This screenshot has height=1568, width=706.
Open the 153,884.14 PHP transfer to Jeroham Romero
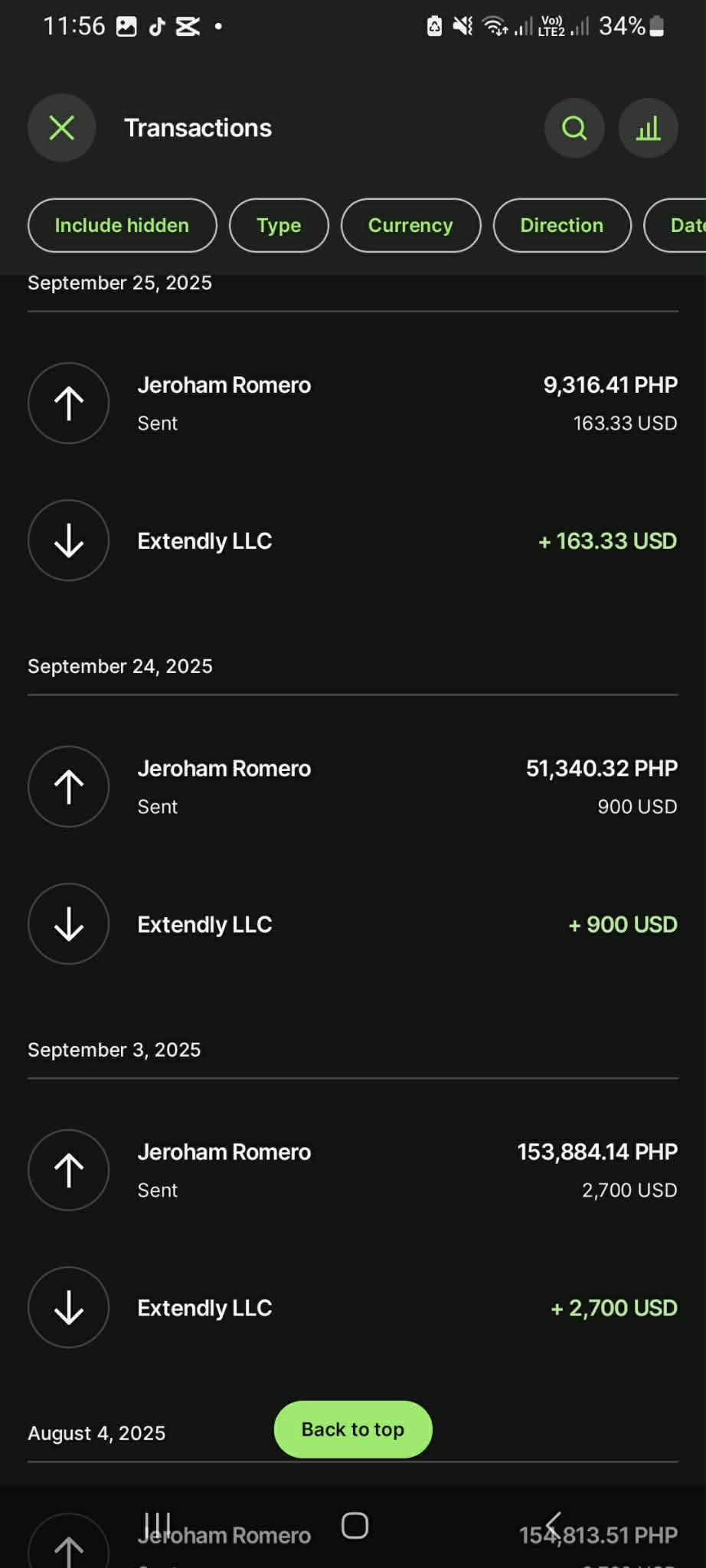[352, 1170]
